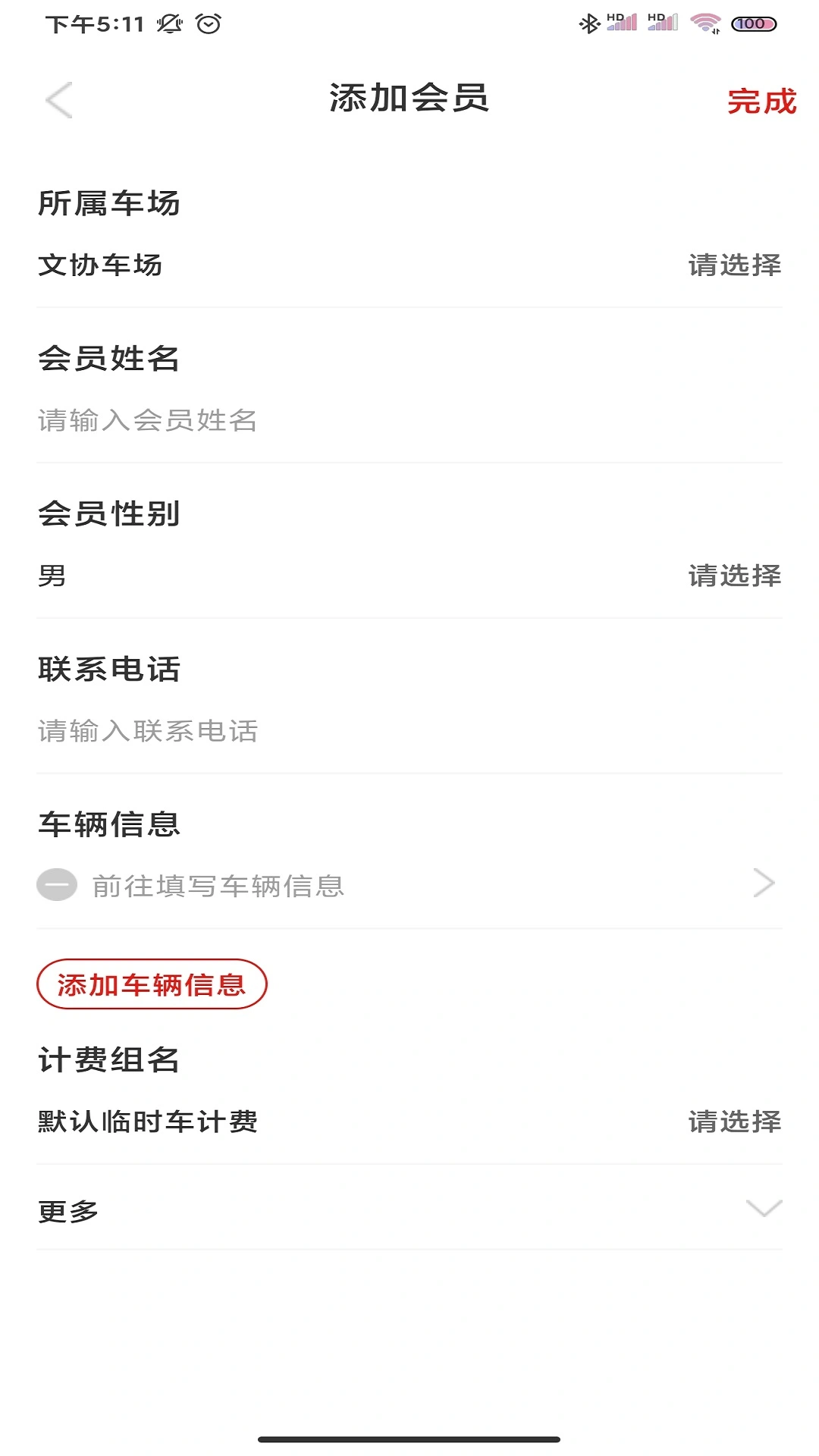Viewport: 819px width, 1456px height.
Task: Tap the minus icon to remove vehicle entry
Action: click(x=58, y=884)
